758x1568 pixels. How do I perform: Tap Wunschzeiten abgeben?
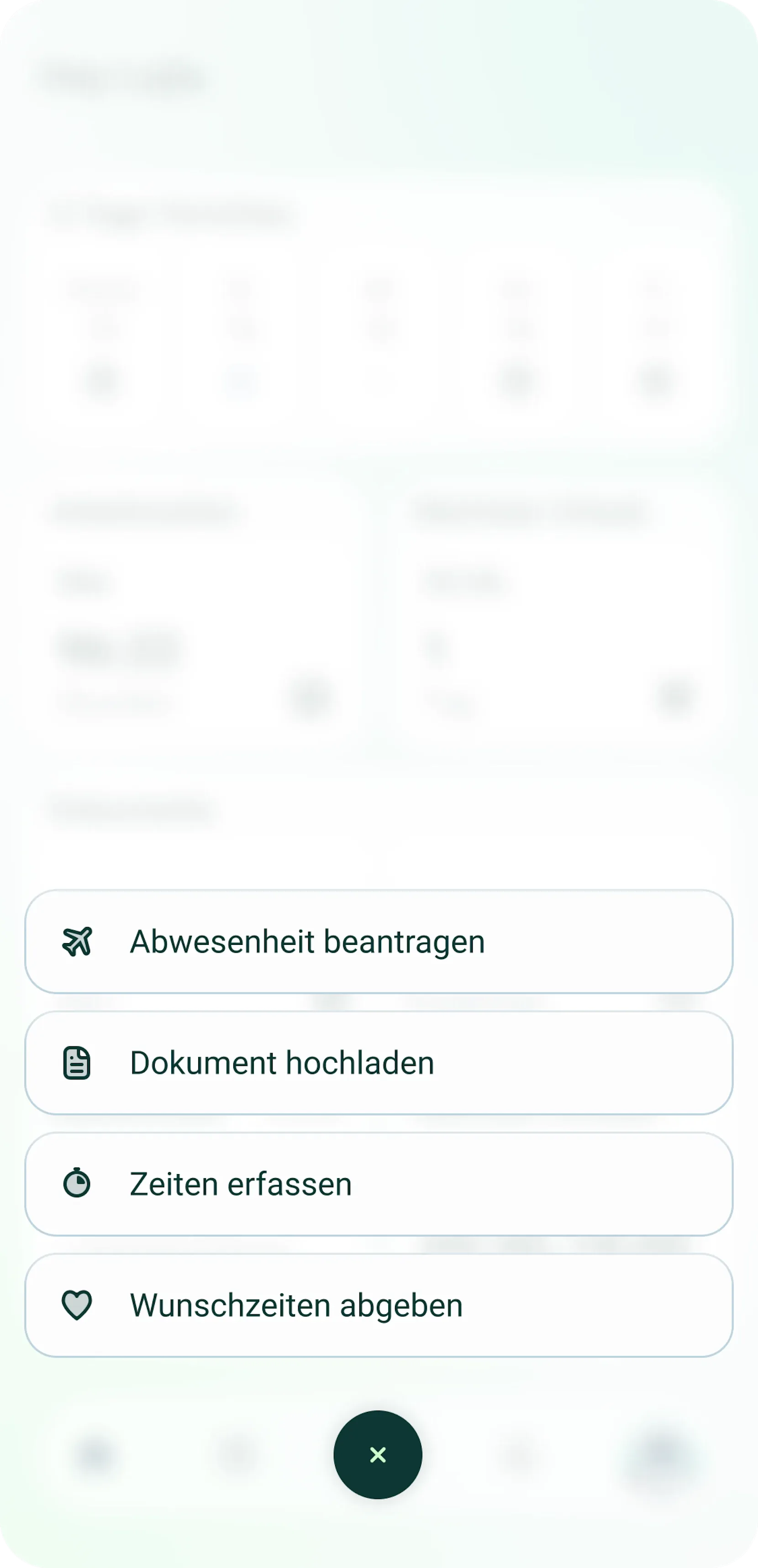pos(378,1305)
